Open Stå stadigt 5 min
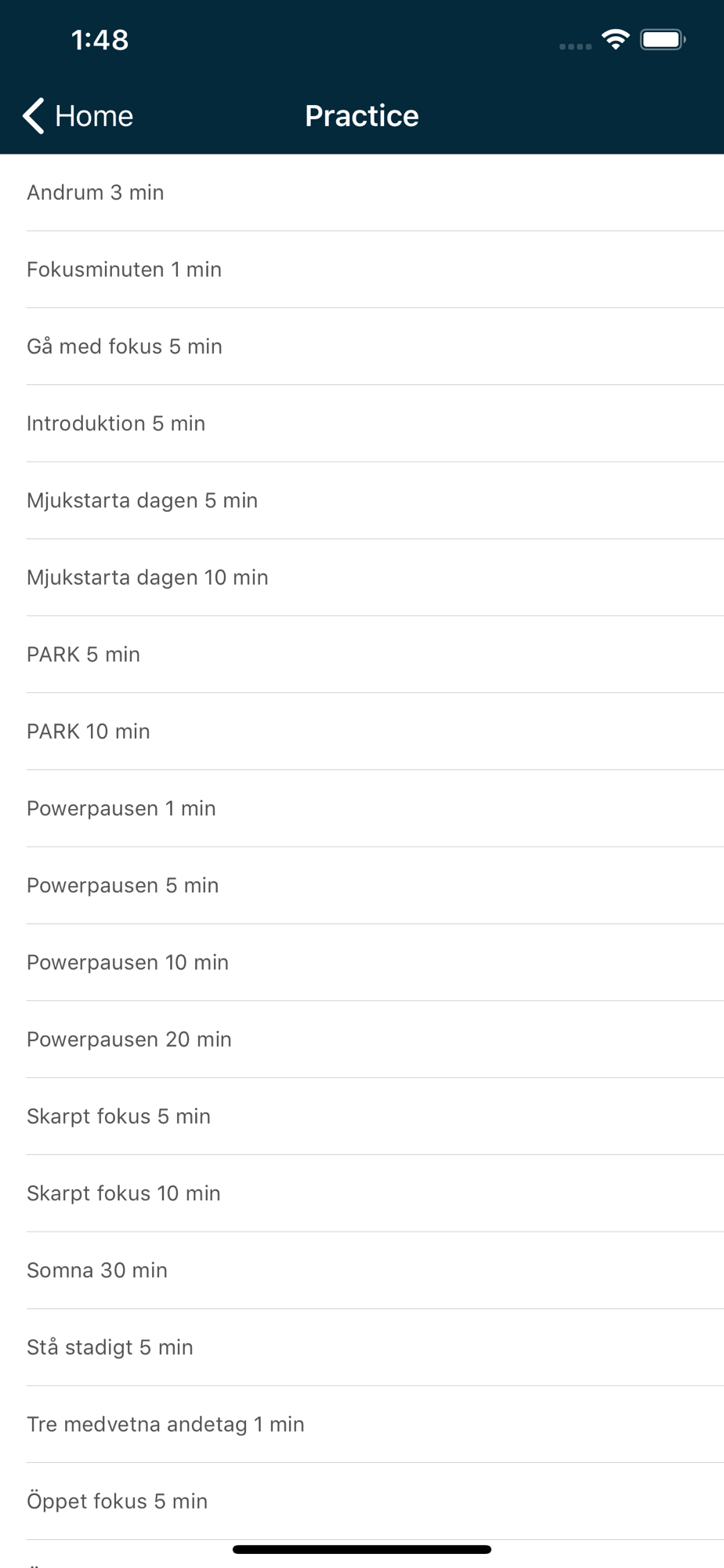The width and height of the screenshot is (724, 1568). (x=362, y=1347)
